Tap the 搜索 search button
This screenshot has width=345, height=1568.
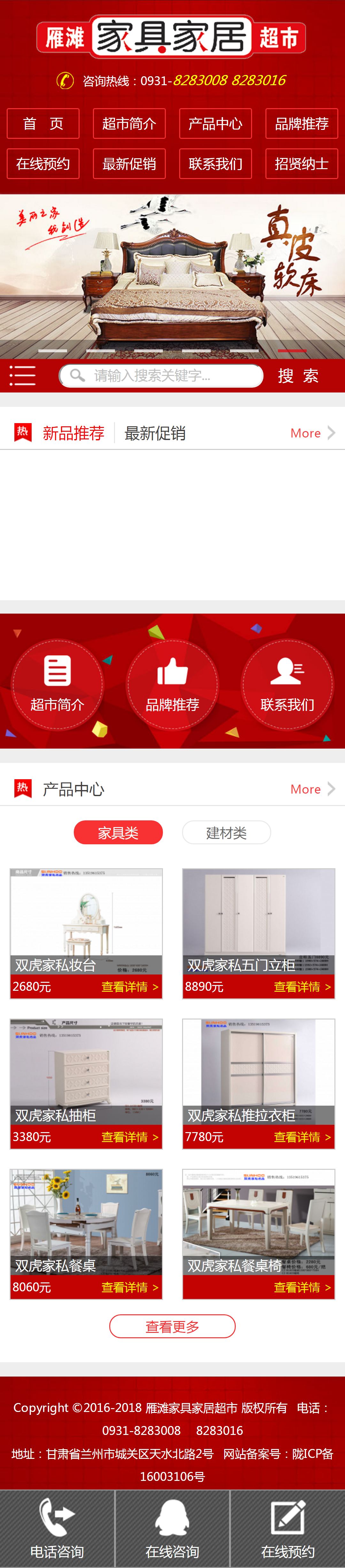coord(298,376)
